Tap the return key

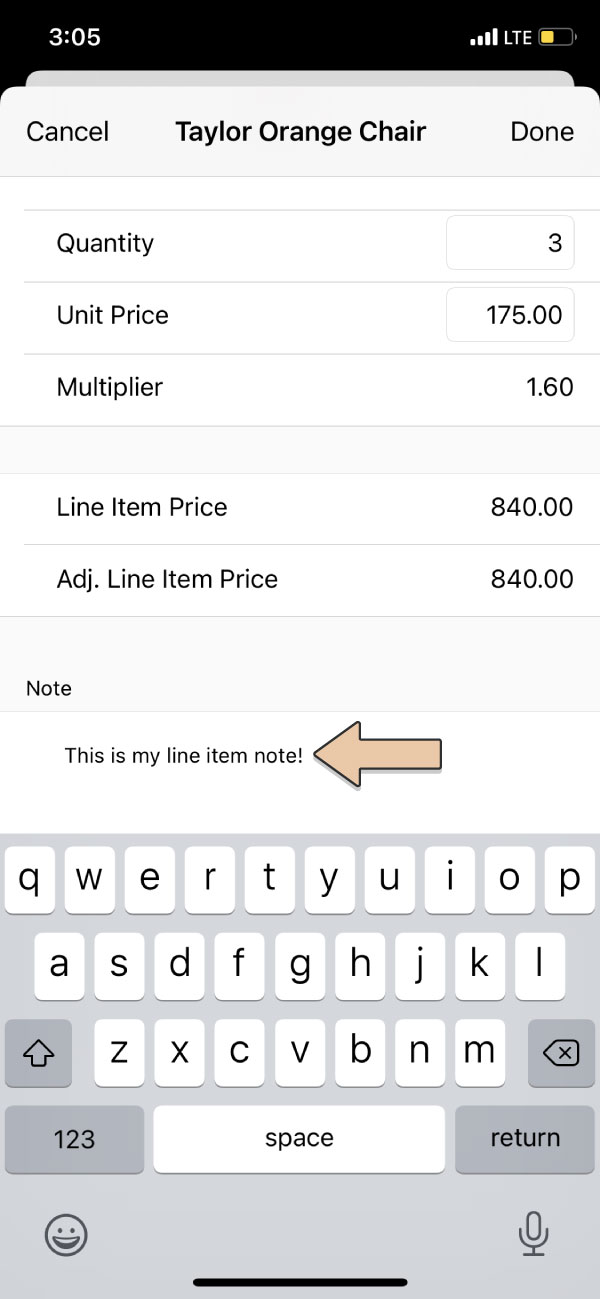point(525,1139)
